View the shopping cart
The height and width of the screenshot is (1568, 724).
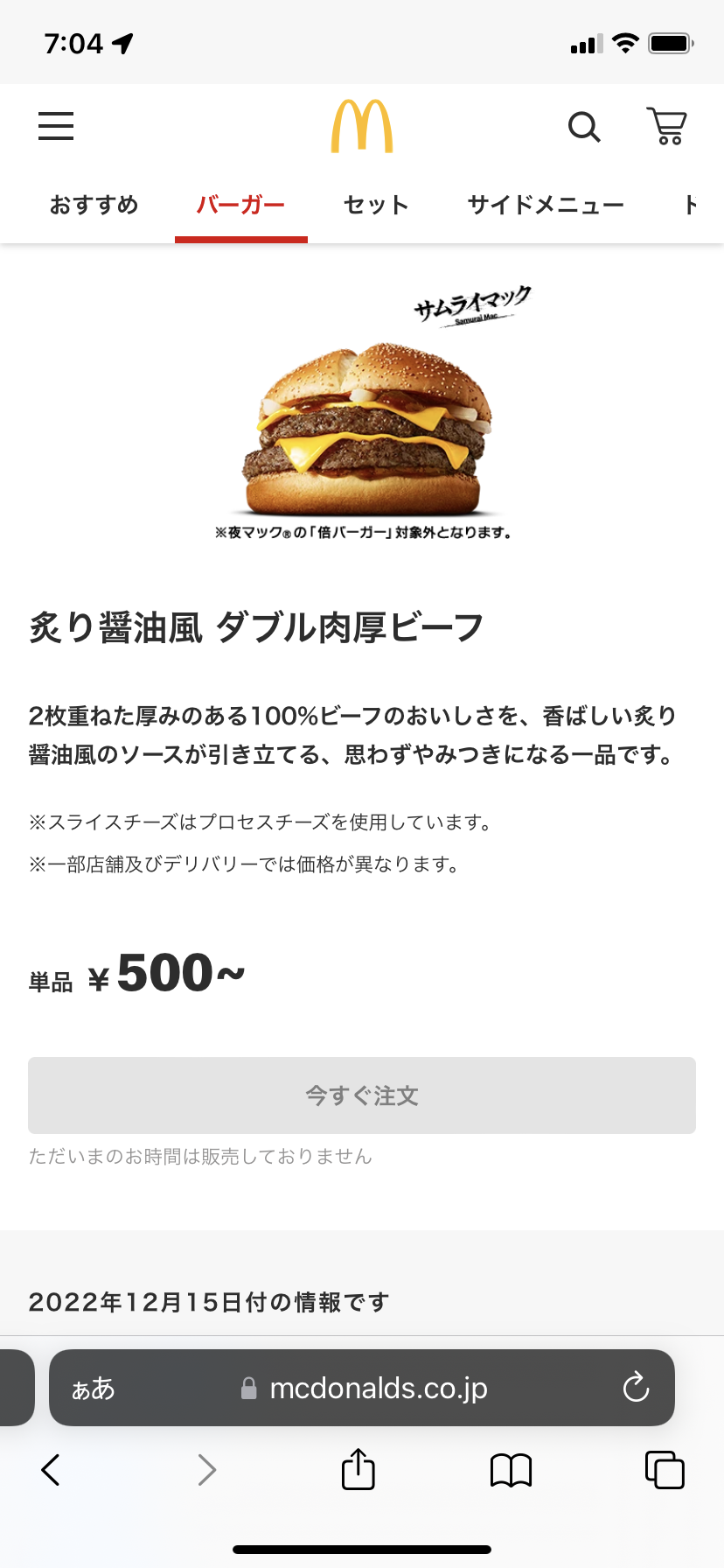[x=667, y=127]
